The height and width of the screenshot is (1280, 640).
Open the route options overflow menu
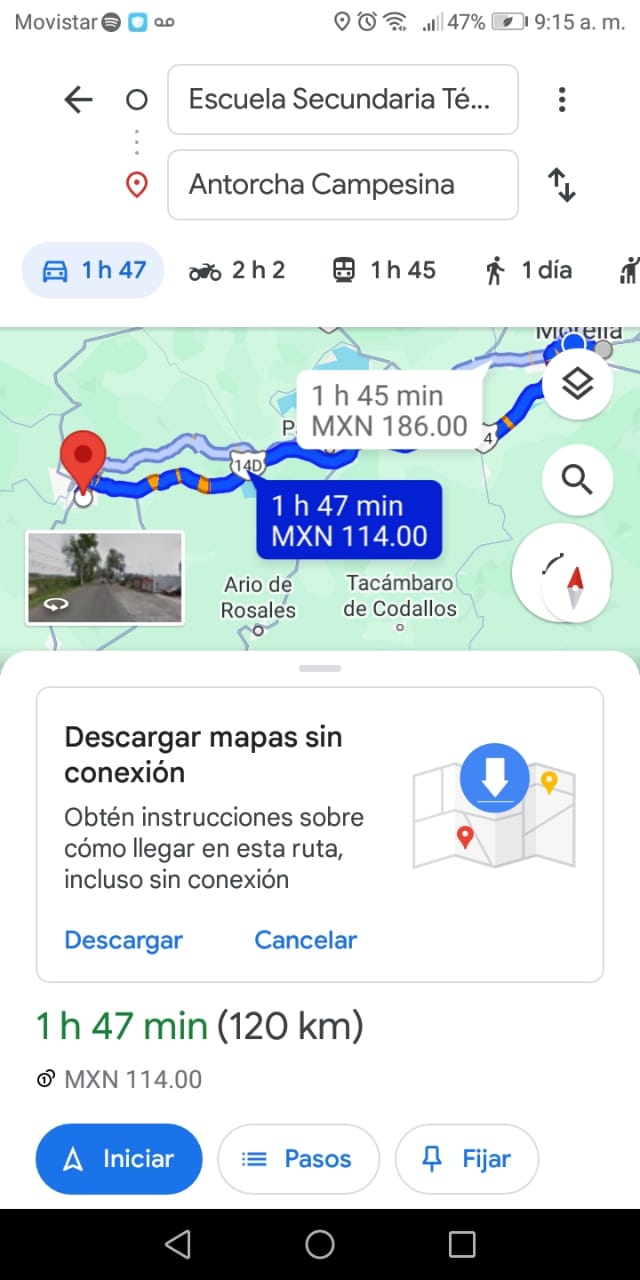(x=562, y=99)
